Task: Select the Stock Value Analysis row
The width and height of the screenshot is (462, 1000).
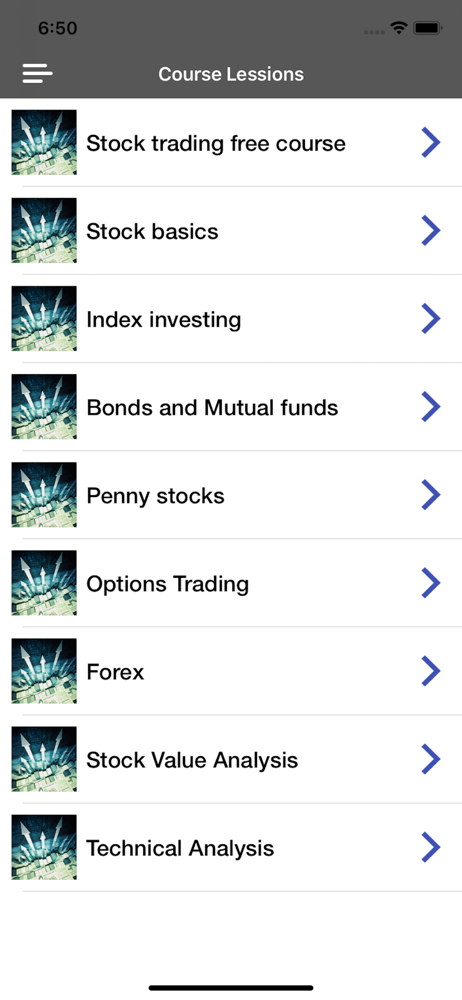Action: click(231, 759)
